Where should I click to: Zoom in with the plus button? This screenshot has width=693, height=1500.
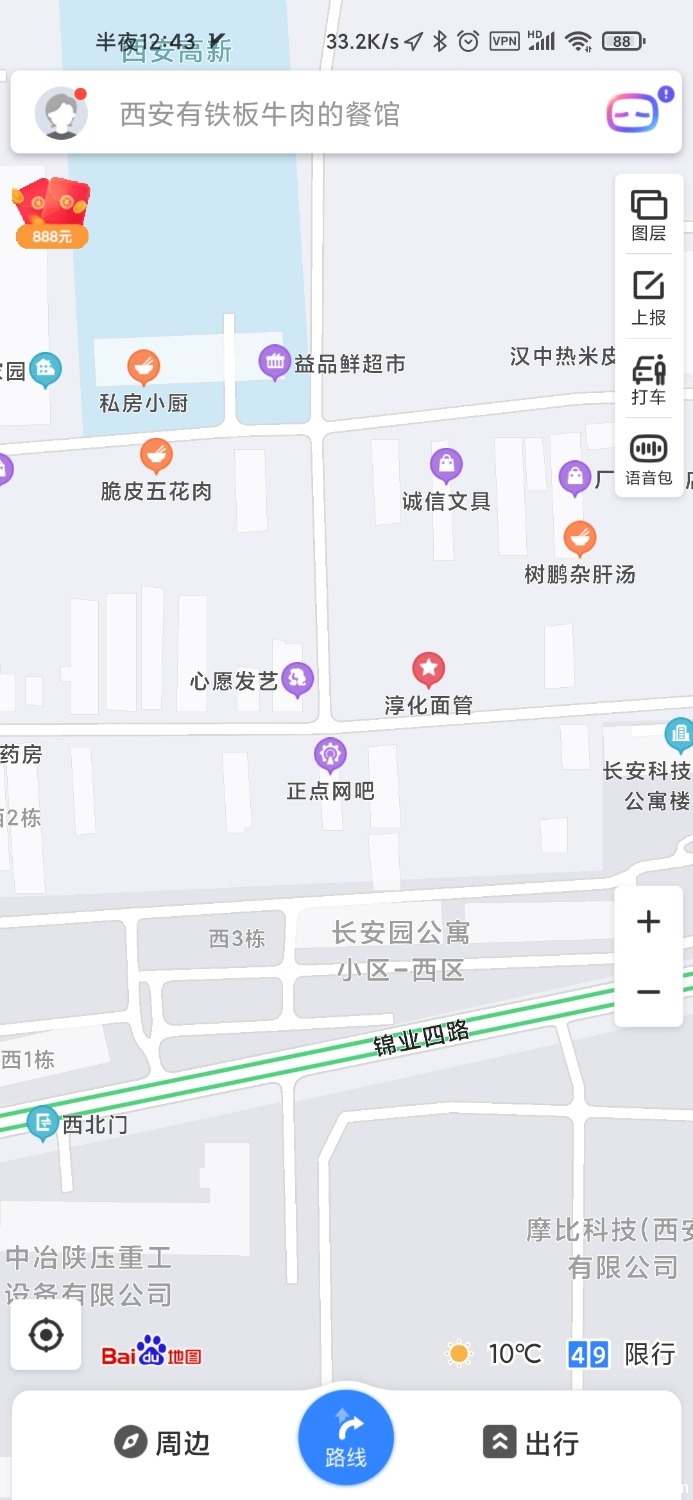click(648, 921)
